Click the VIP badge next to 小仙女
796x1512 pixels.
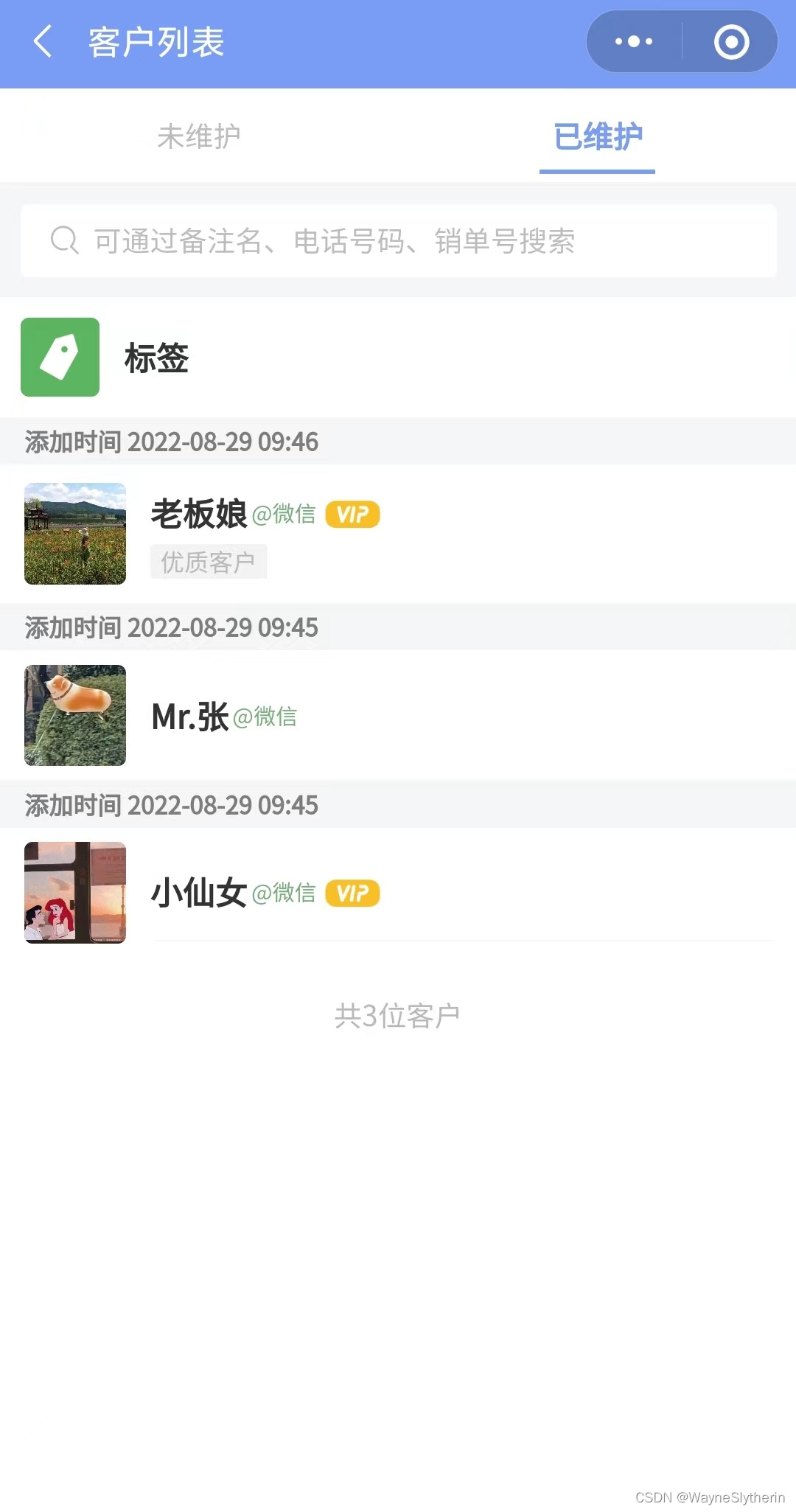click(x=352, y=892)
